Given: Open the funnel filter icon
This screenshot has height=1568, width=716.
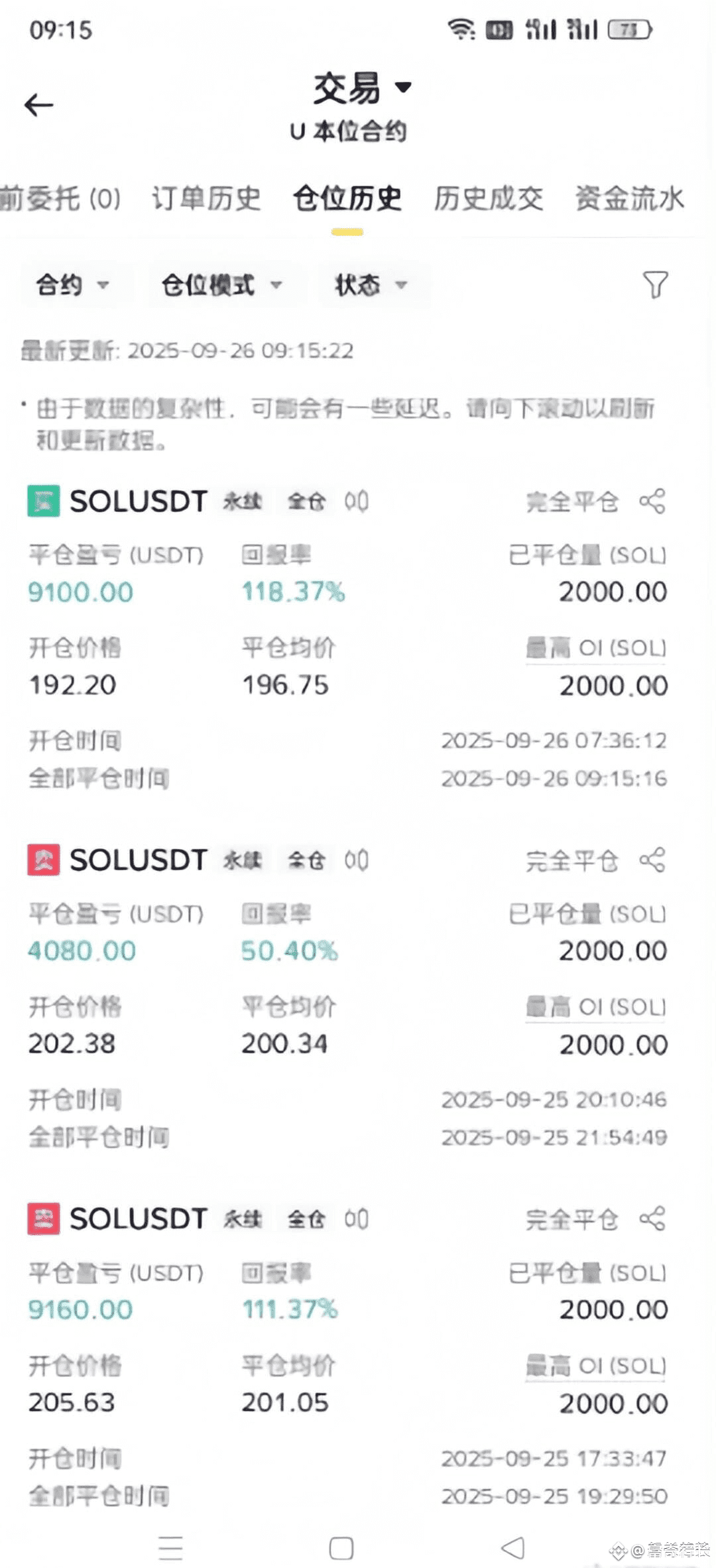Looking at the screenshot, I should (655, 285).
